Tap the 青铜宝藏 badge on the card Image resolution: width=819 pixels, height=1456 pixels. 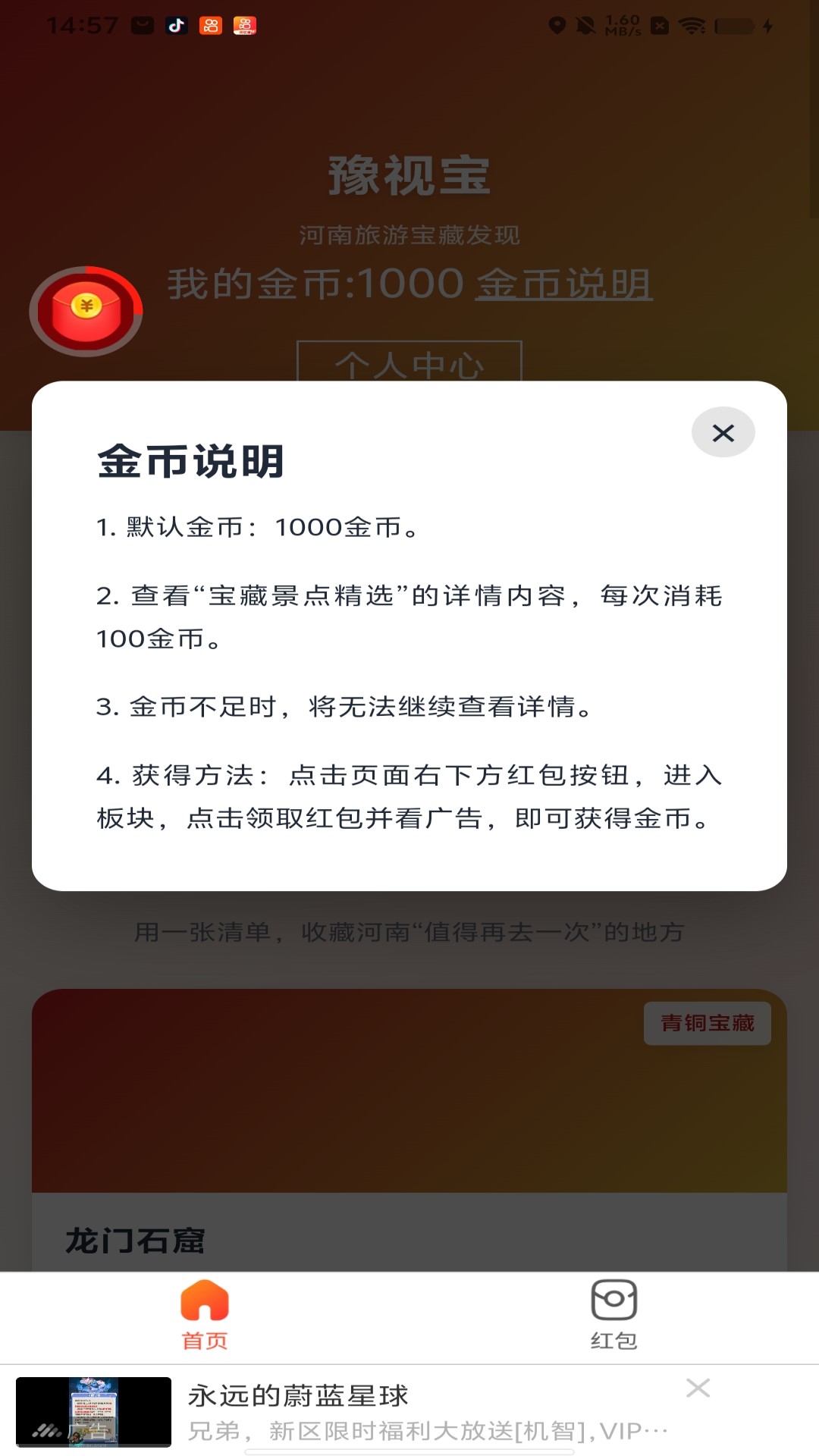coord(707,1023)
